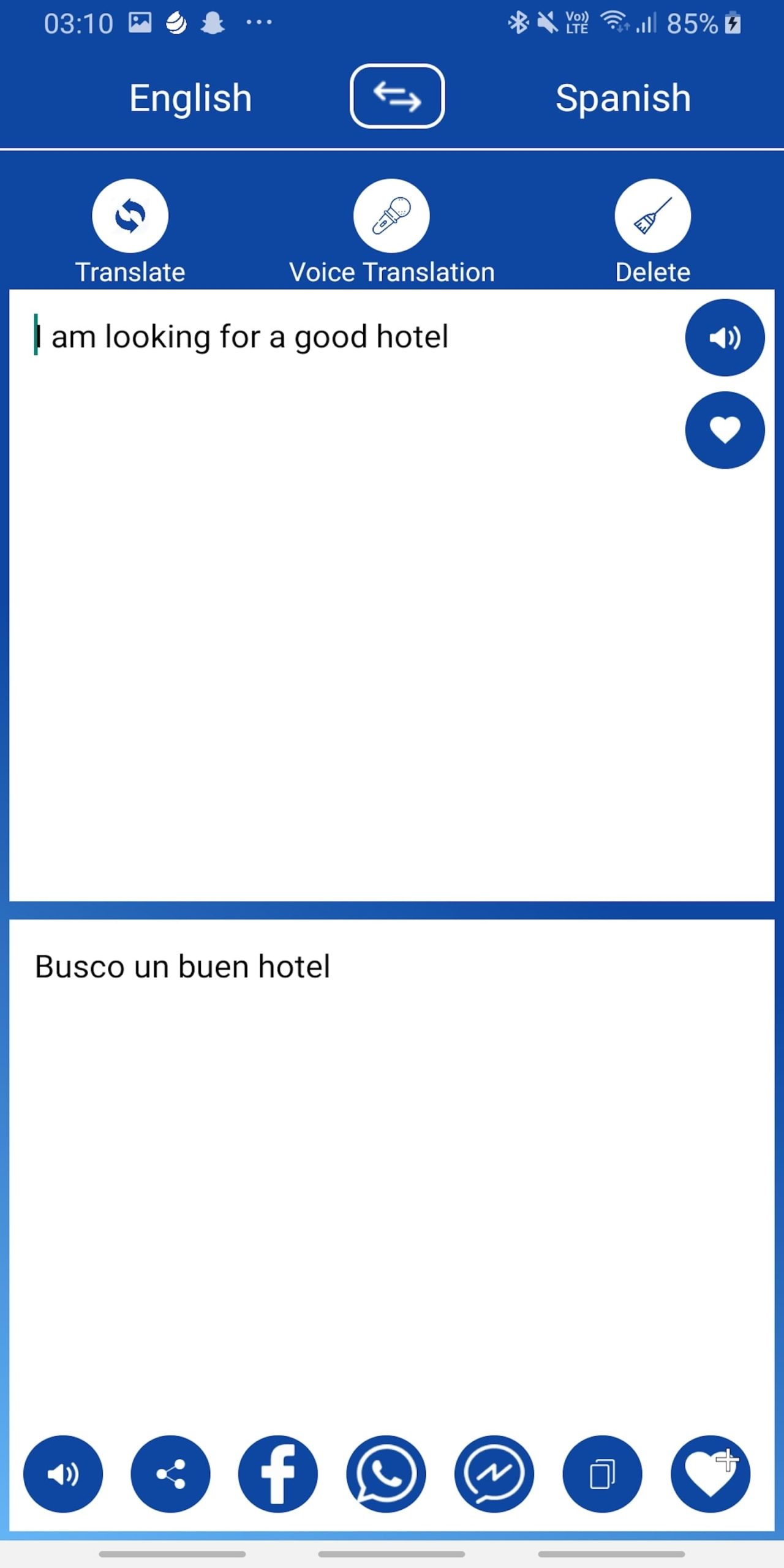The height and width of the screenshot is (1568, 784).
Task: Select English as the source language
Action: [190, 98]
